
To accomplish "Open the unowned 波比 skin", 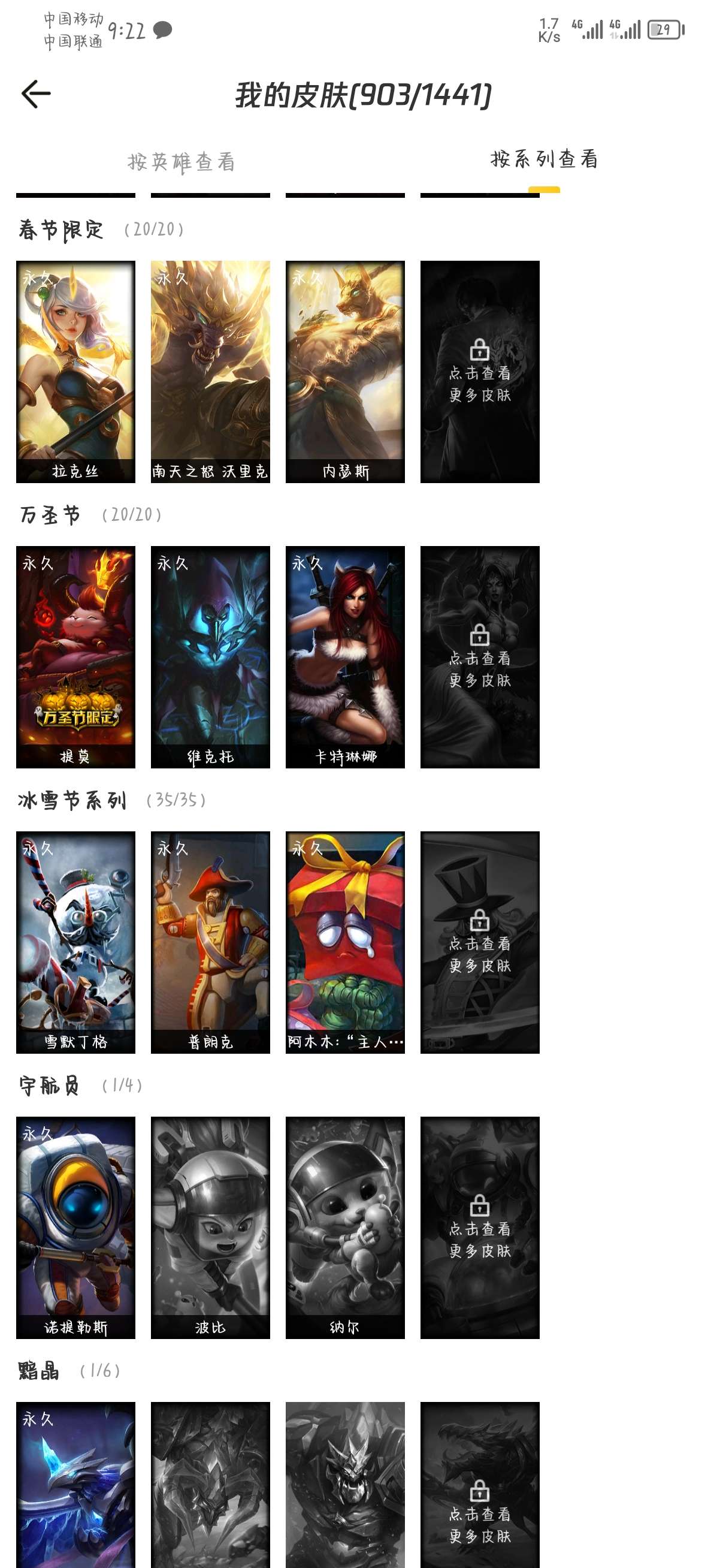I will point(211,1228).
